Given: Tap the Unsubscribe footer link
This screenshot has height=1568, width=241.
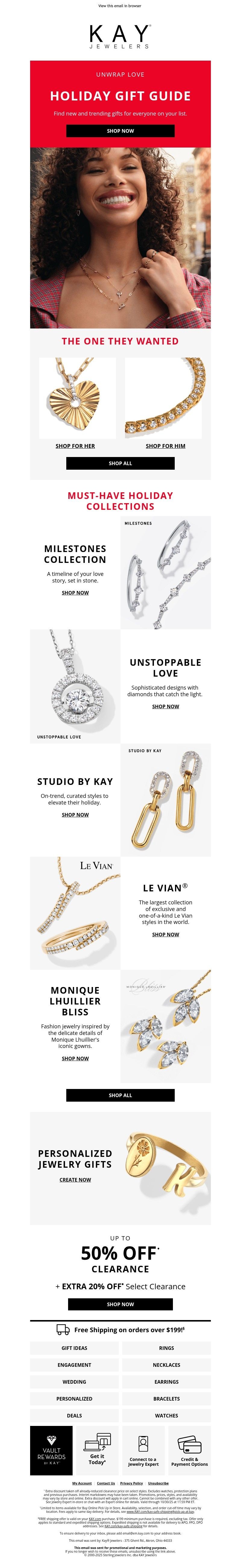Looking at the screenshot, I should tap(158, 1483).
